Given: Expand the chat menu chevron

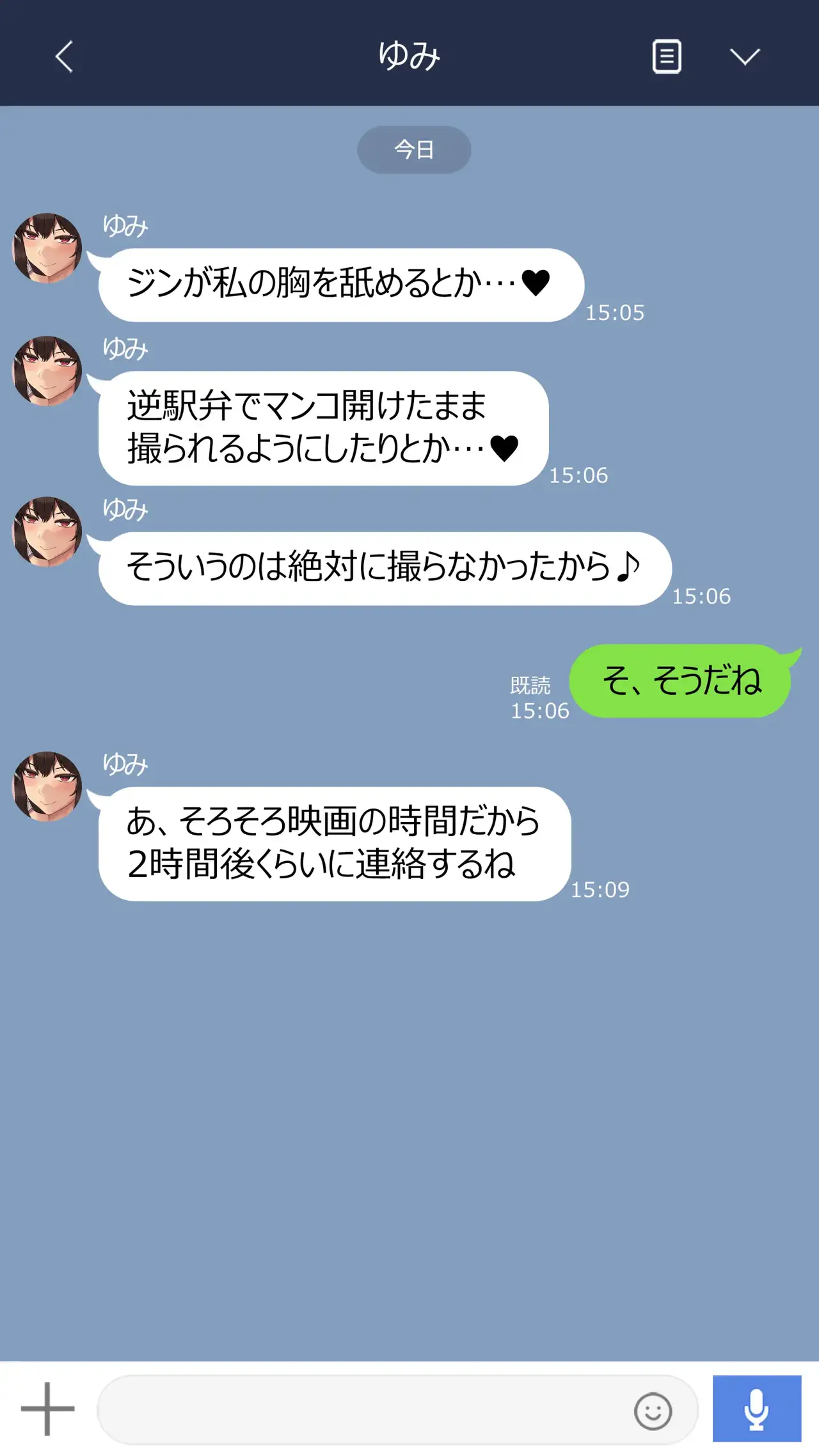Looking at the screenshot, I should point(745,57).
